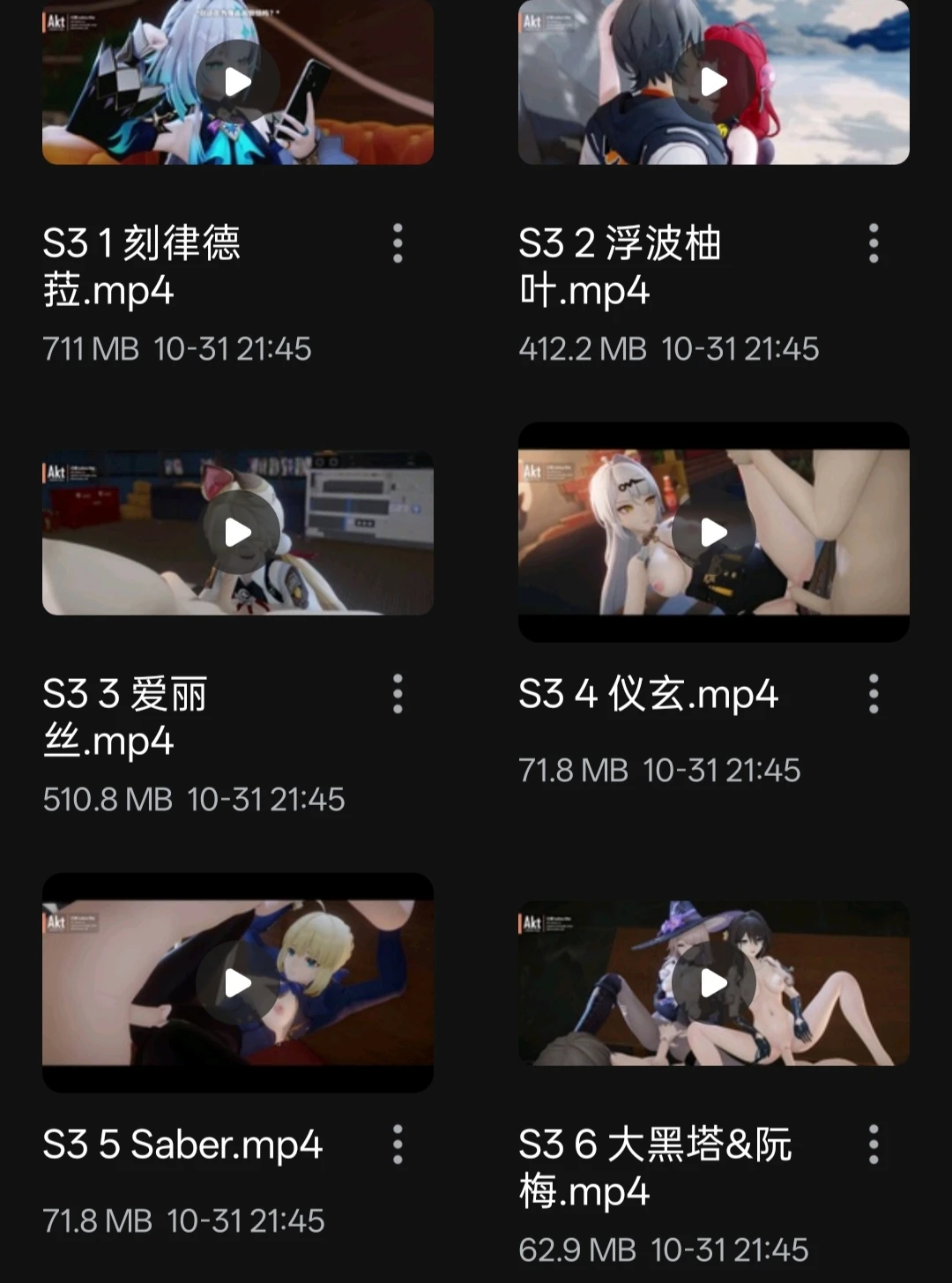952x1283 pixels.
Task: Open more options for S3 1 刻律德菈.mp4
Action: [x=398, y=243]
